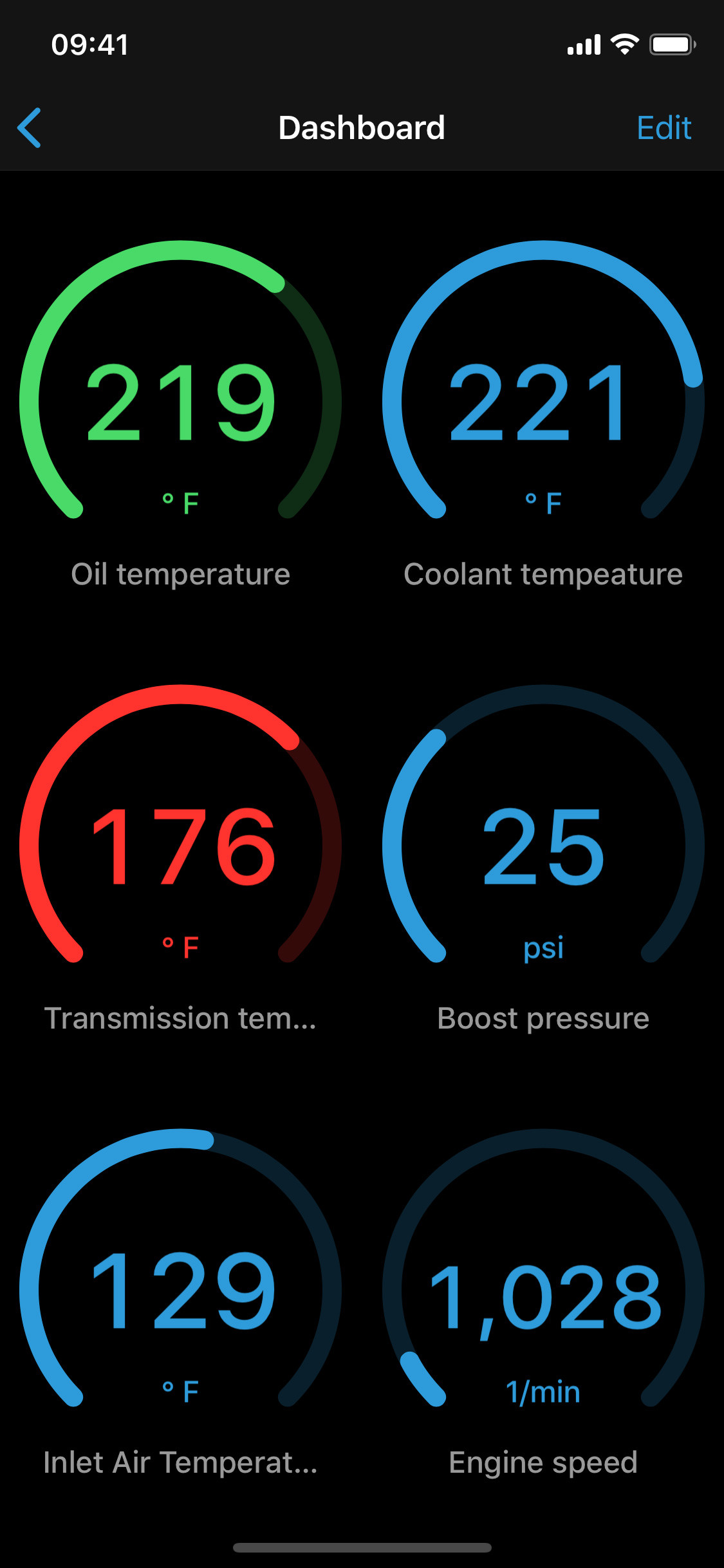The image size is (724, 1568).
Task: Tap Edit to customize the dashboard
Action: 664,127
